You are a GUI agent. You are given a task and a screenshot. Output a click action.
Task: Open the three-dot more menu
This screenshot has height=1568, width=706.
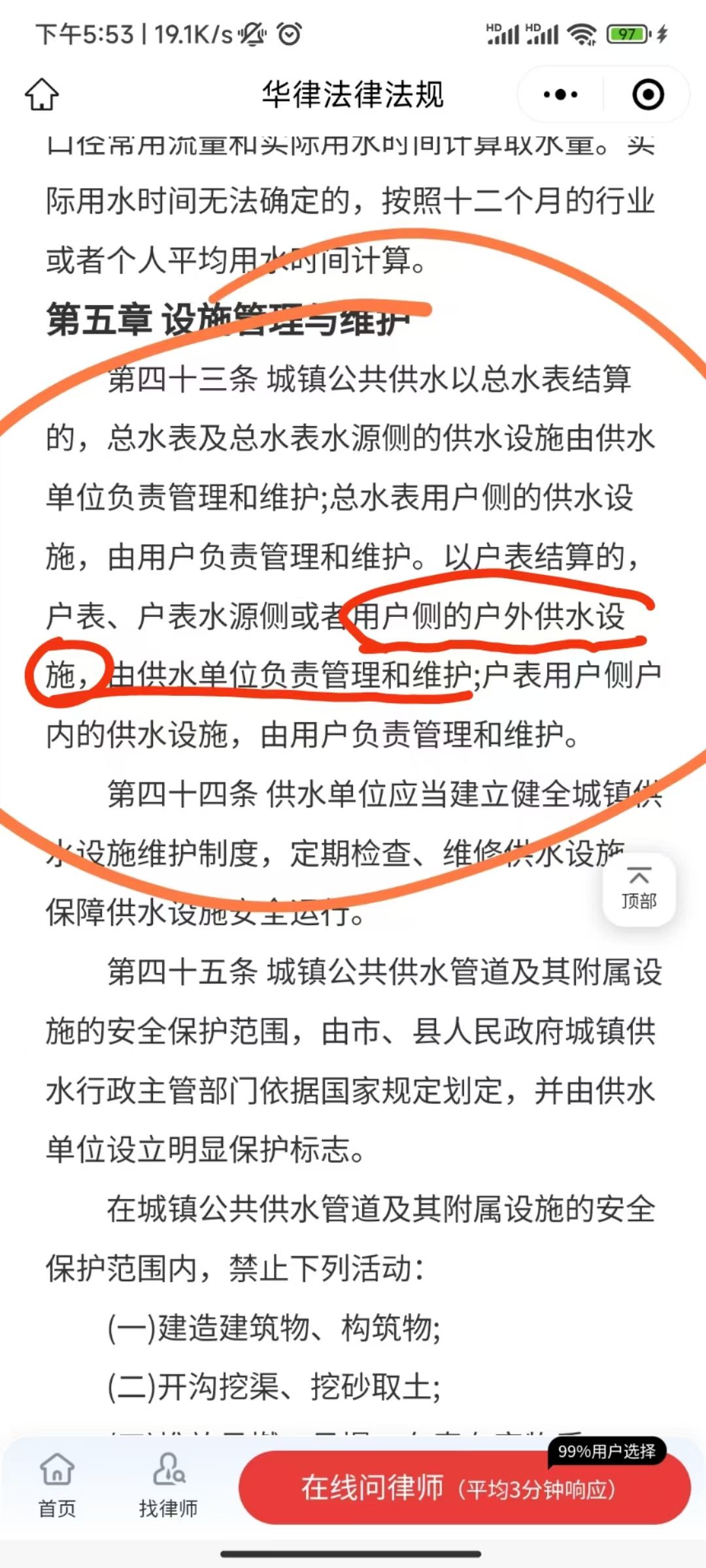pyautogui.click(x=560, y=95)
